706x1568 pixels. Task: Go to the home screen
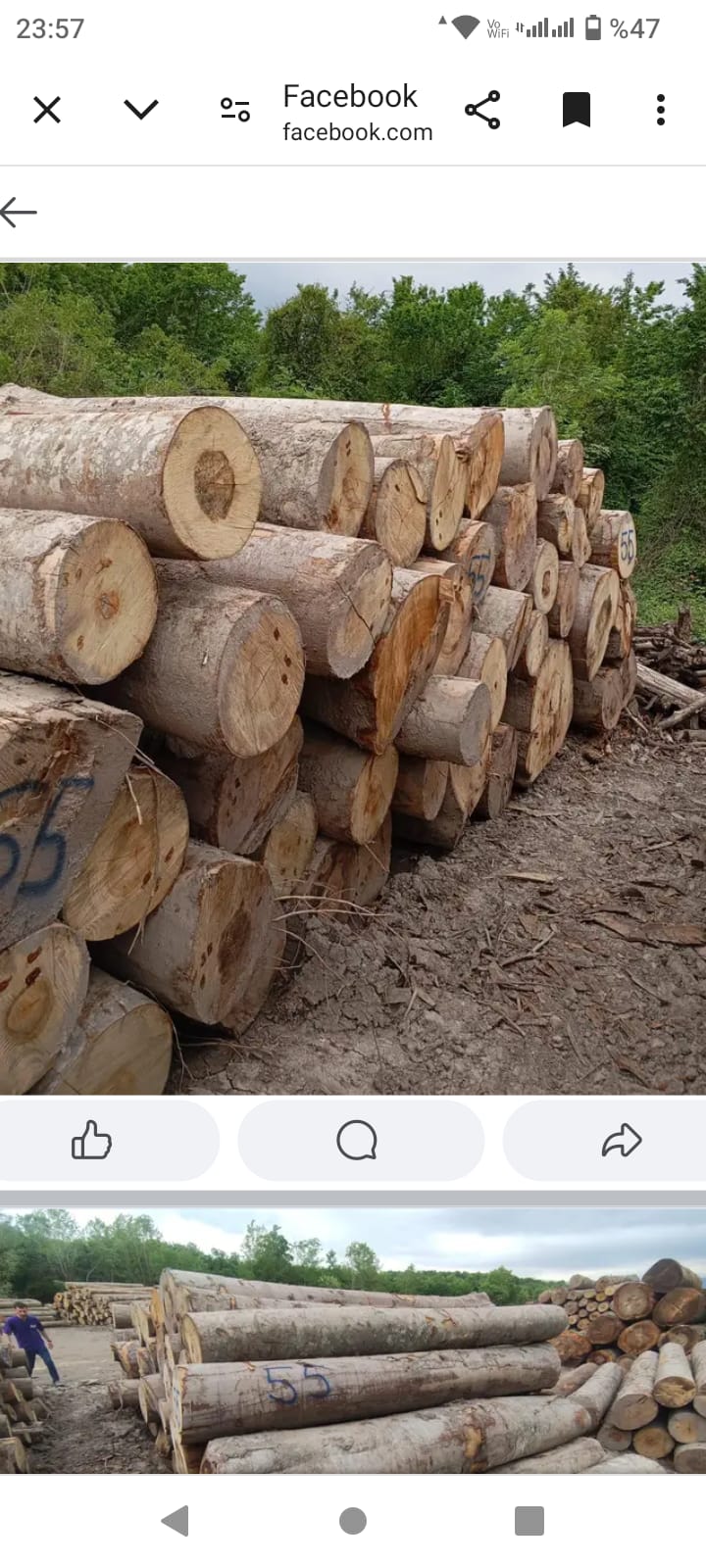[x=353, y=1521]
